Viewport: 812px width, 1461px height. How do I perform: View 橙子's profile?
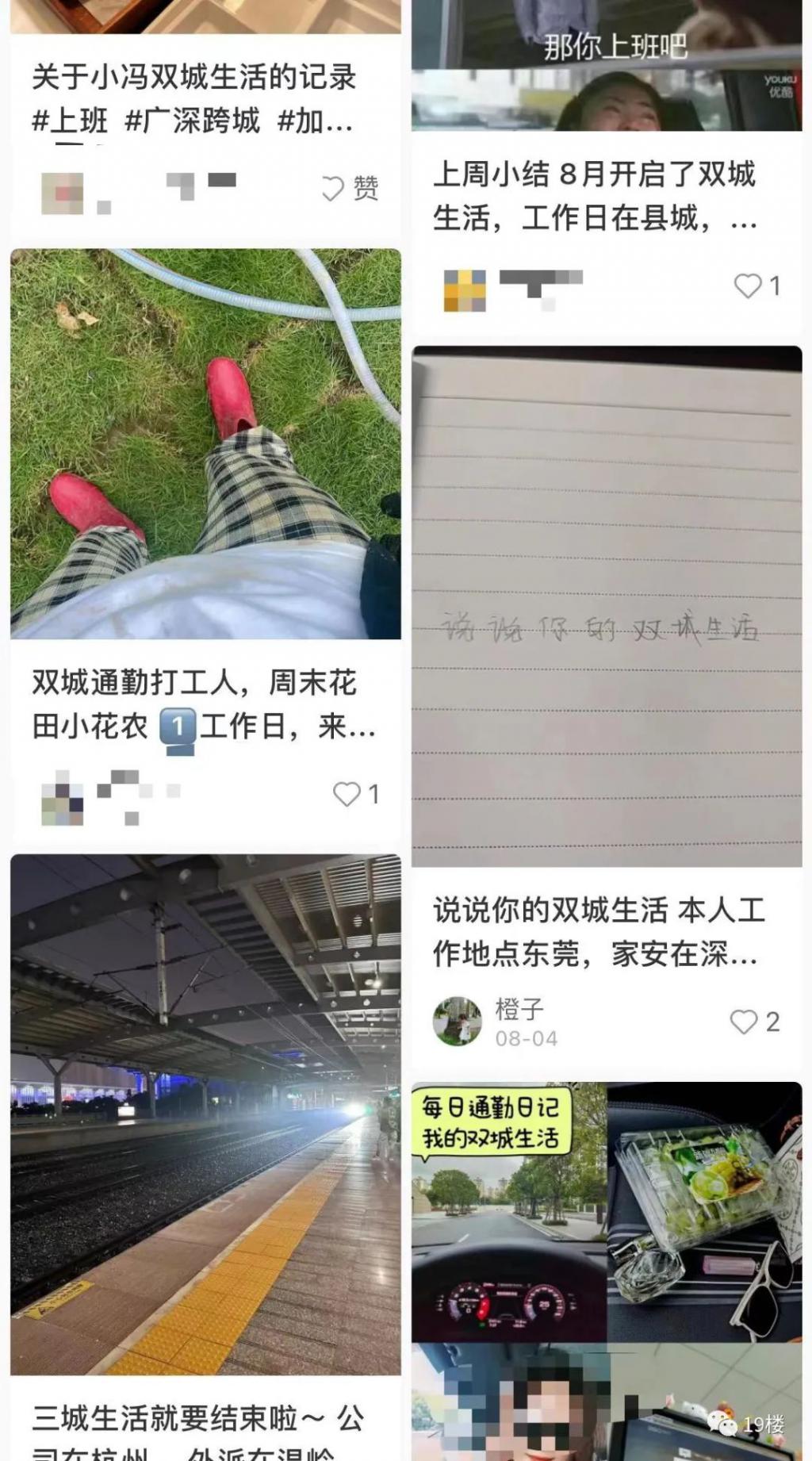coord(458,1022)
